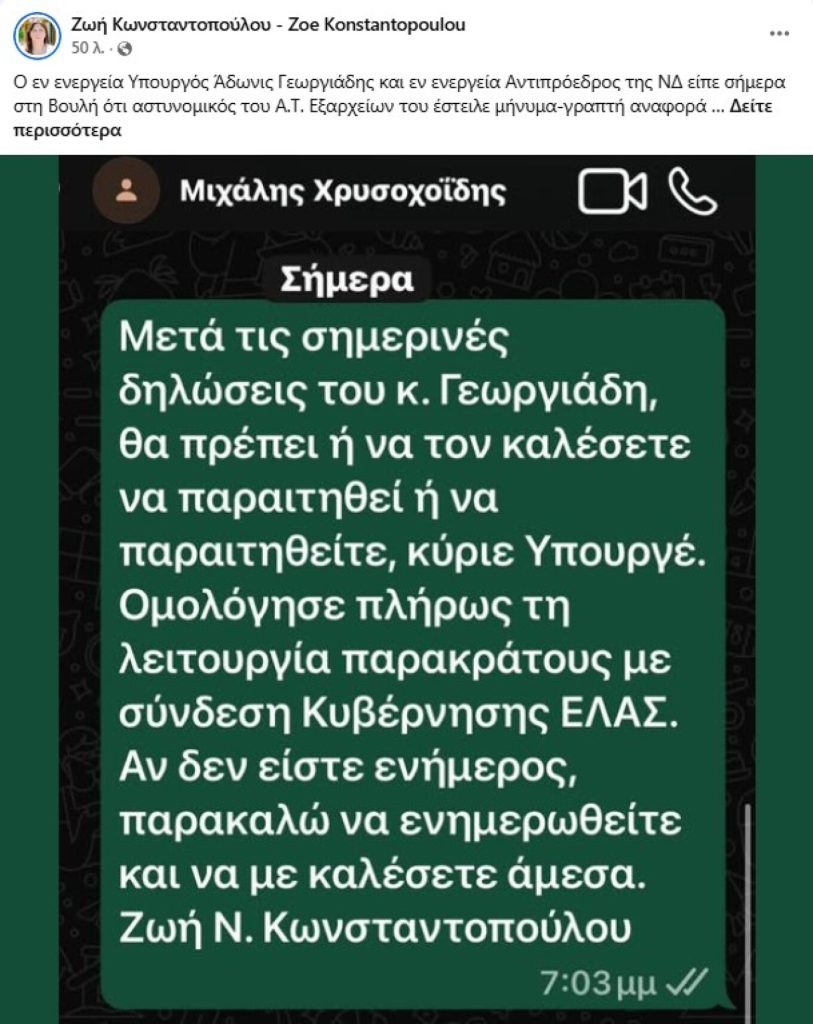813x1024 pixels.
Task: Open the post's three-dot options menu
Action: 779,33
